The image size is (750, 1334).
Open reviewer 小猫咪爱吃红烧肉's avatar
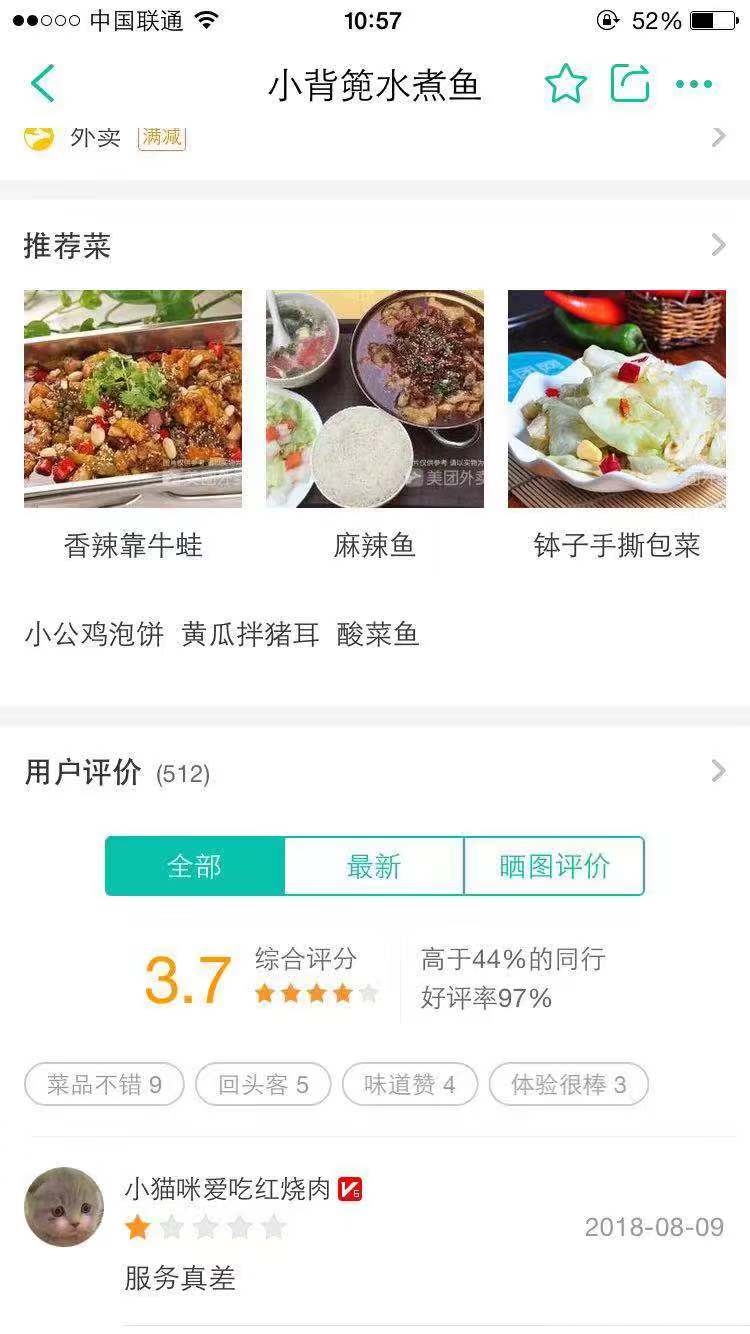pos(64,1207)
